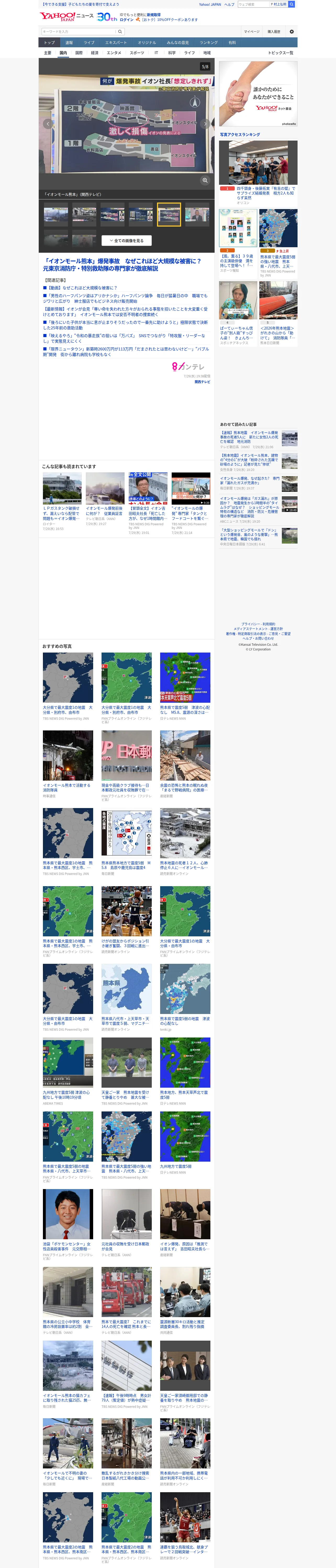
Task: Switch to the 速報 tab
Action: pos(69,43)
